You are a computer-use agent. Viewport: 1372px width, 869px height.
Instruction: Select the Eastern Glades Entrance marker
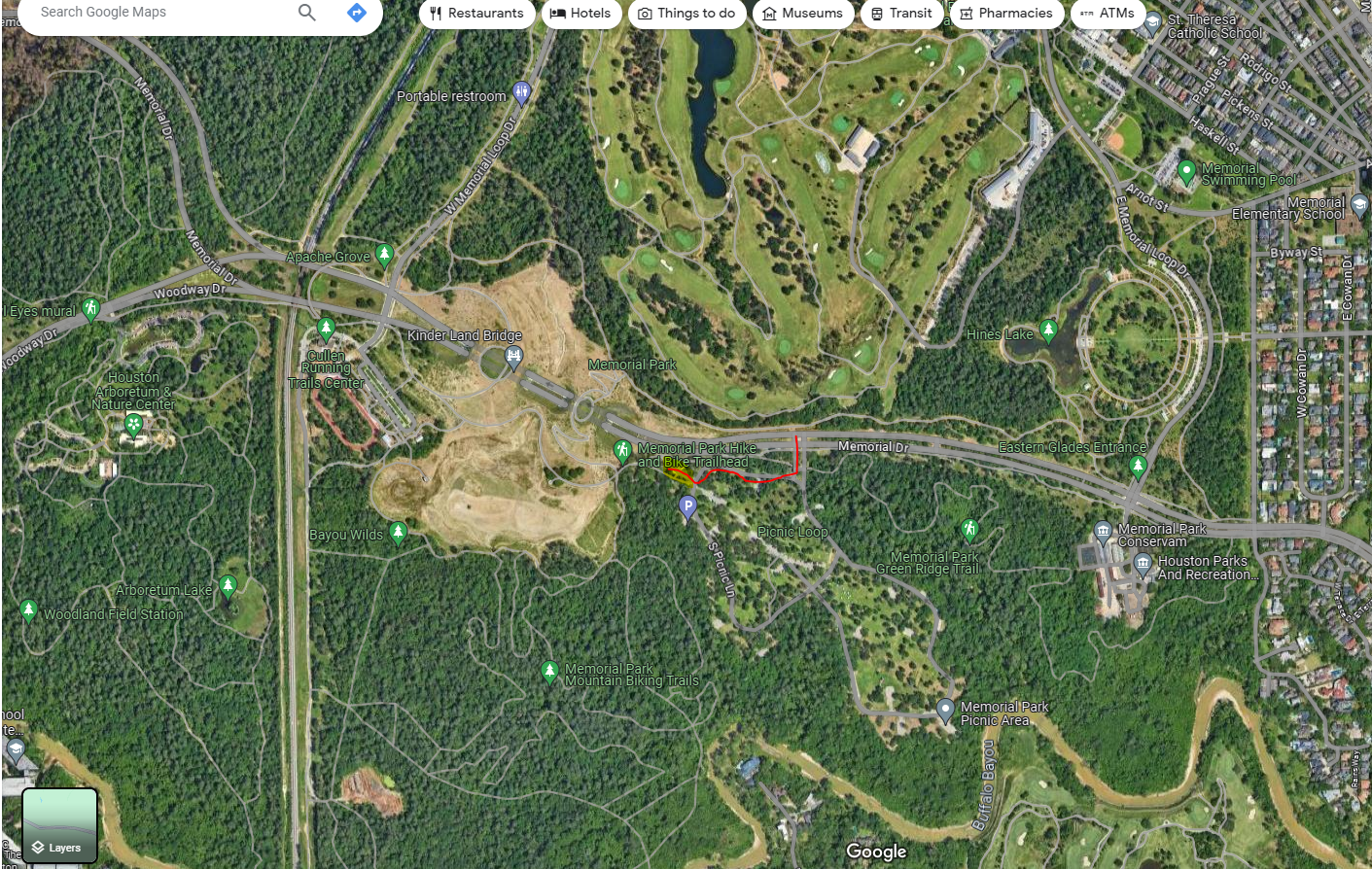[1138, 467]
